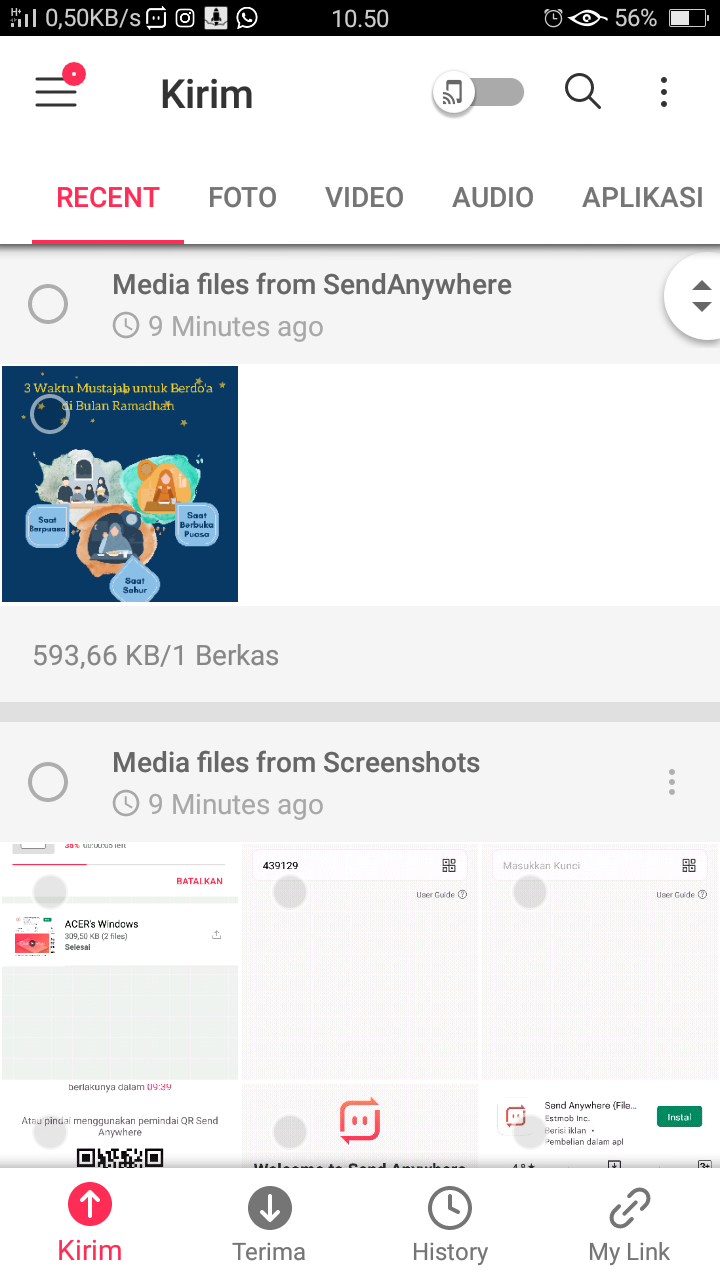Tap the up-down sort arrows button
Screen dimensions: 720x1280
[x=700, y=297]
